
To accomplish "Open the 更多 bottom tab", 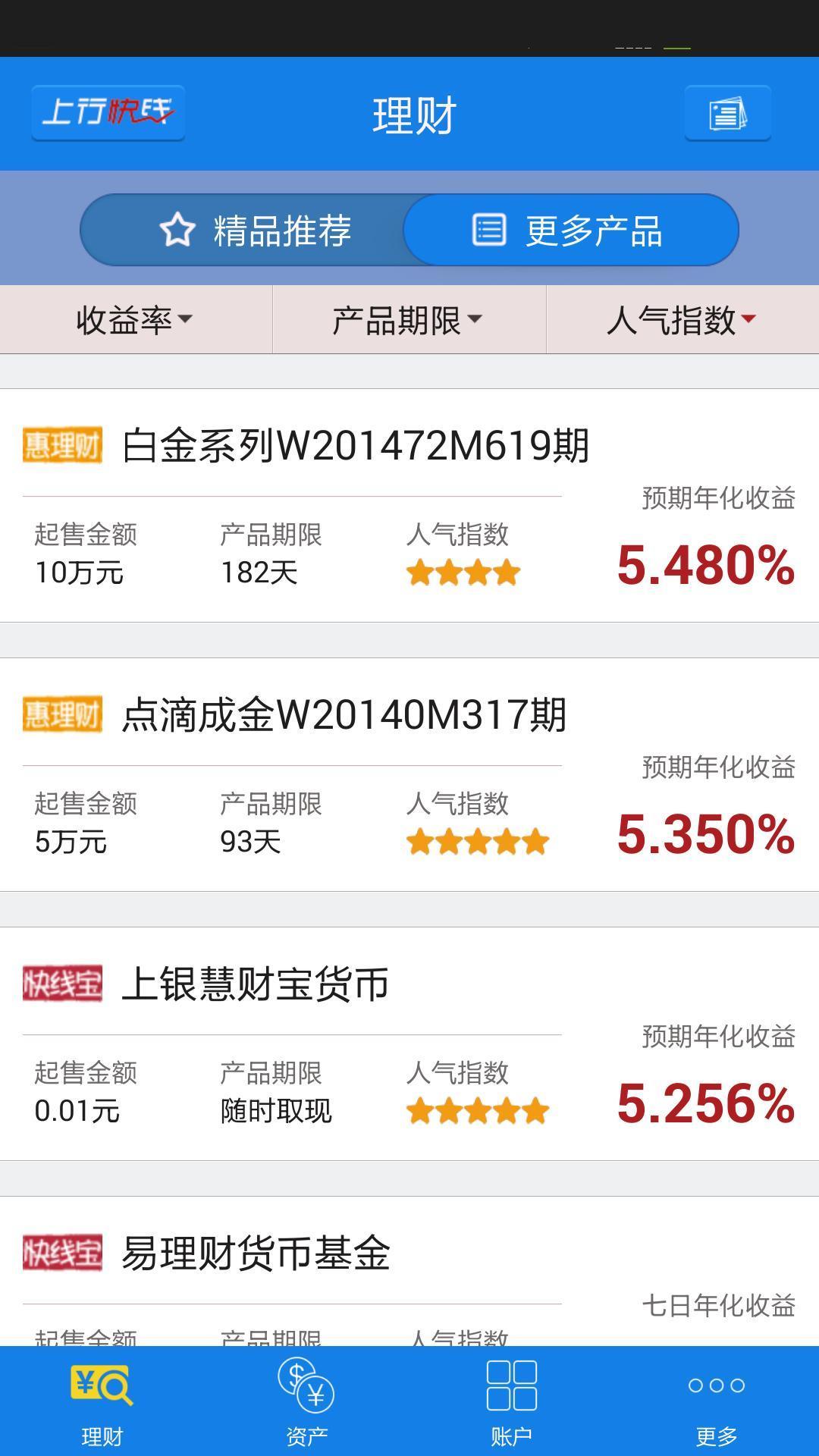I will (717, 1401).
